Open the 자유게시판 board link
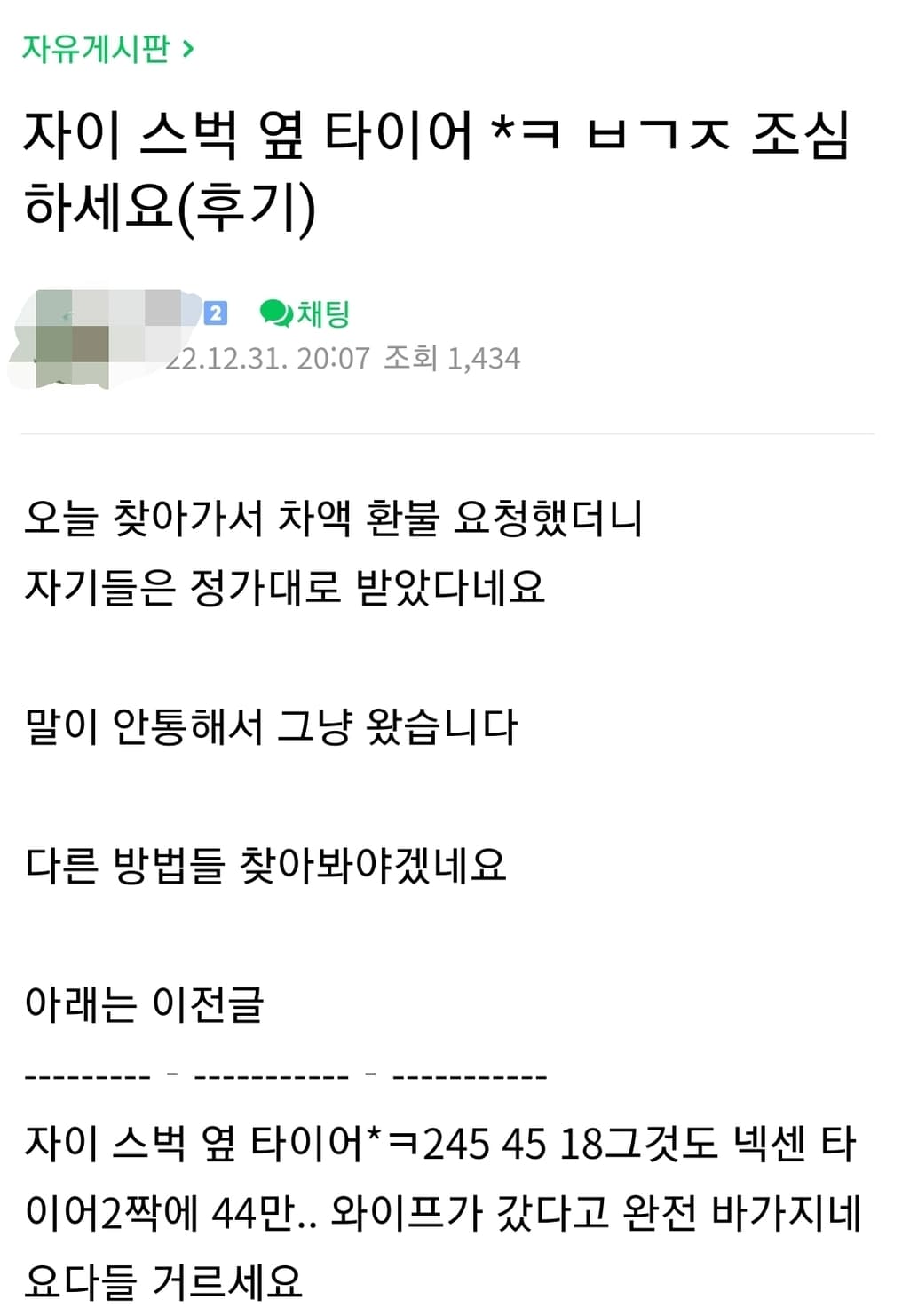The image size is (910, 1316). (x=107, y=48)
